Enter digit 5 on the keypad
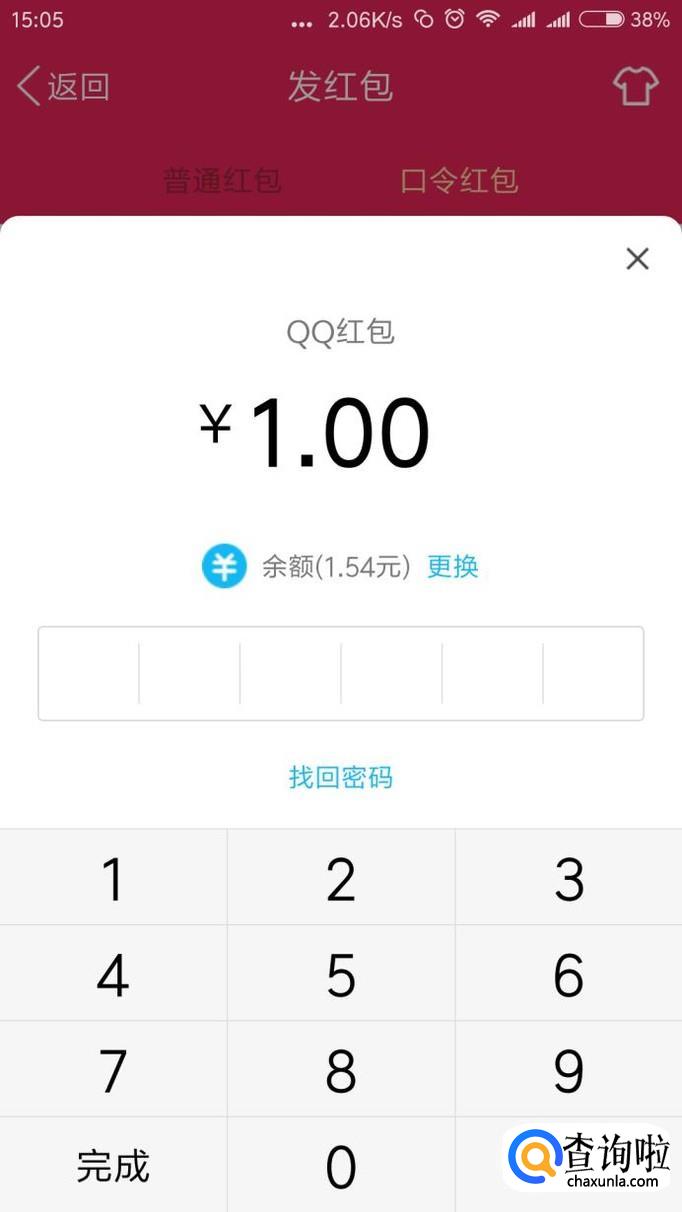The width and height of the screenshot is (682, 1212). click(341, 975)
